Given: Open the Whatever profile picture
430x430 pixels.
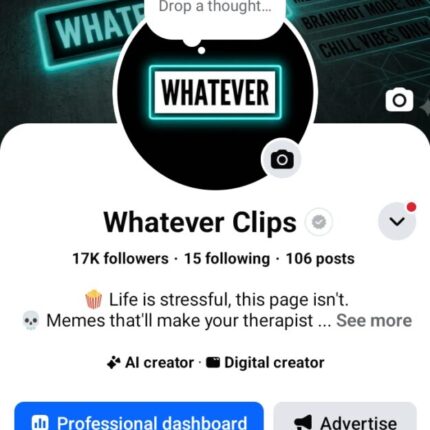Looking at the screenshot, I should (215, 100).
